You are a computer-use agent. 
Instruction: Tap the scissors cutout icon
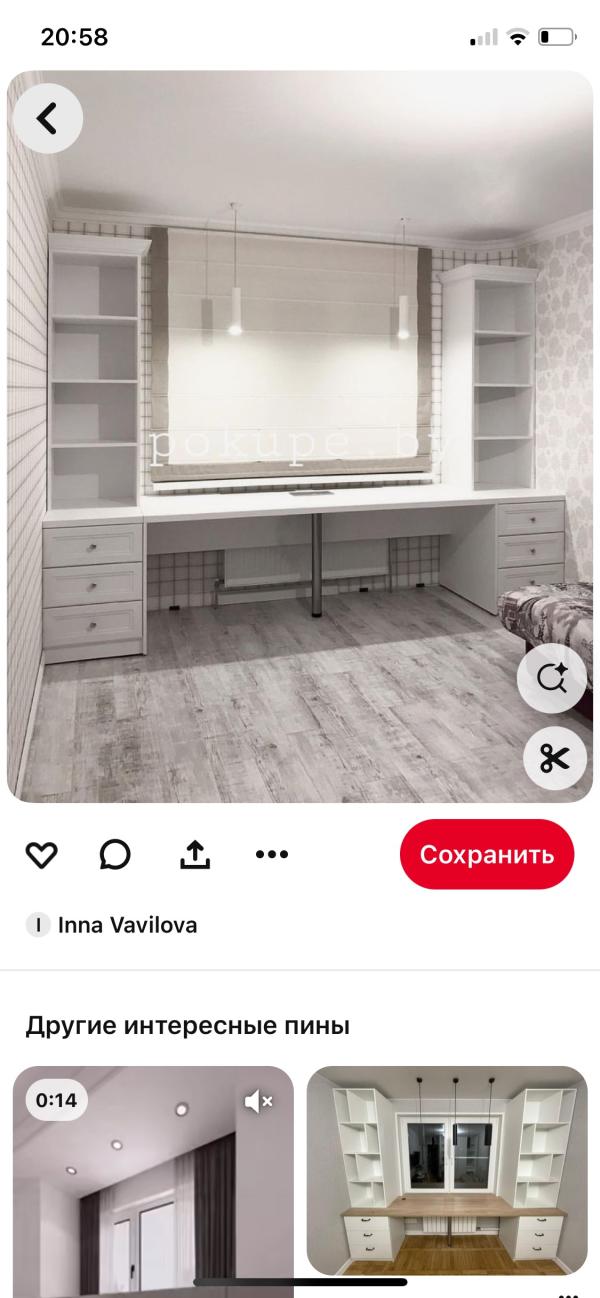click(553, 759)
